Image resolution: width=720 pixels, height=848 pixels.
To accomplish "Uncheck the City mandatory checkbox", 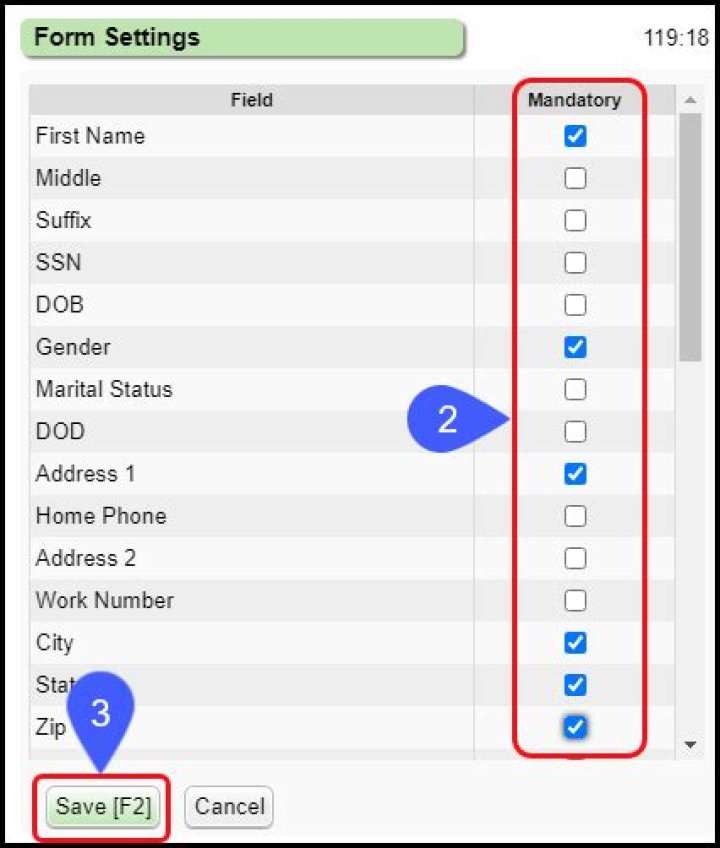I will [x=575, y=642].
